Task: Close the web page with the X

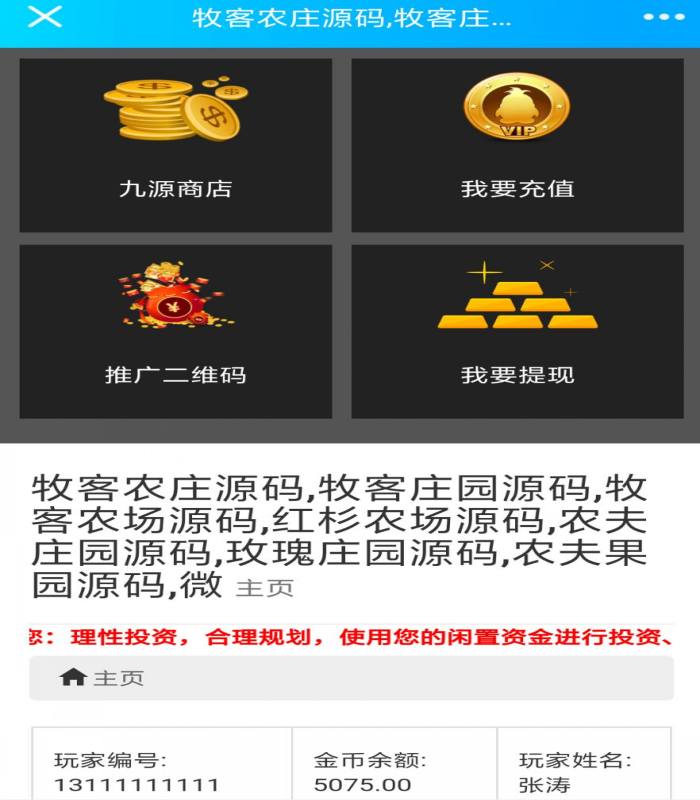Action: tap(45, 17)
